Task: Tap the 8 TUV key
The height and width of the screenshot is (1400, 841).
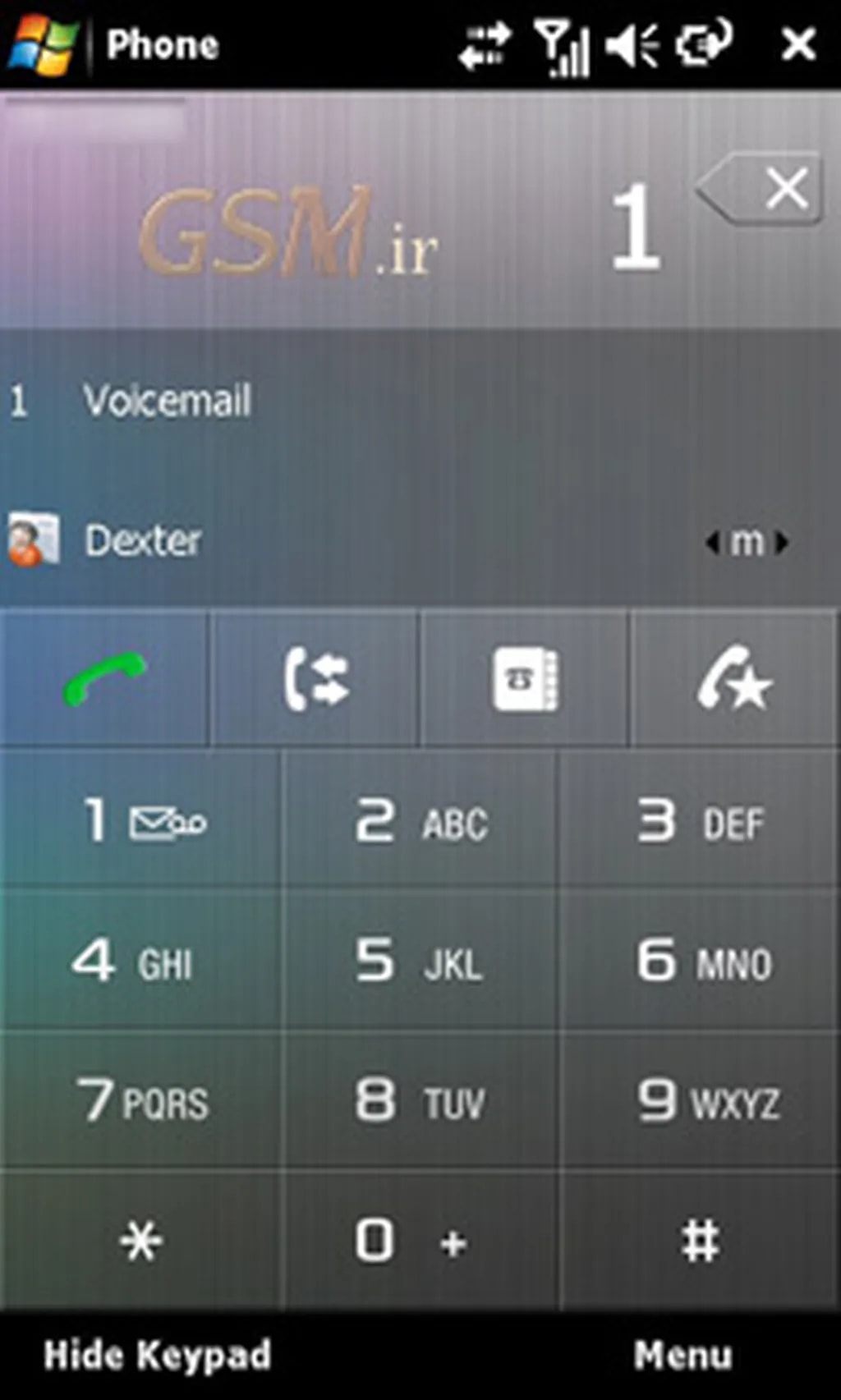Action: tap(420, 1100)
